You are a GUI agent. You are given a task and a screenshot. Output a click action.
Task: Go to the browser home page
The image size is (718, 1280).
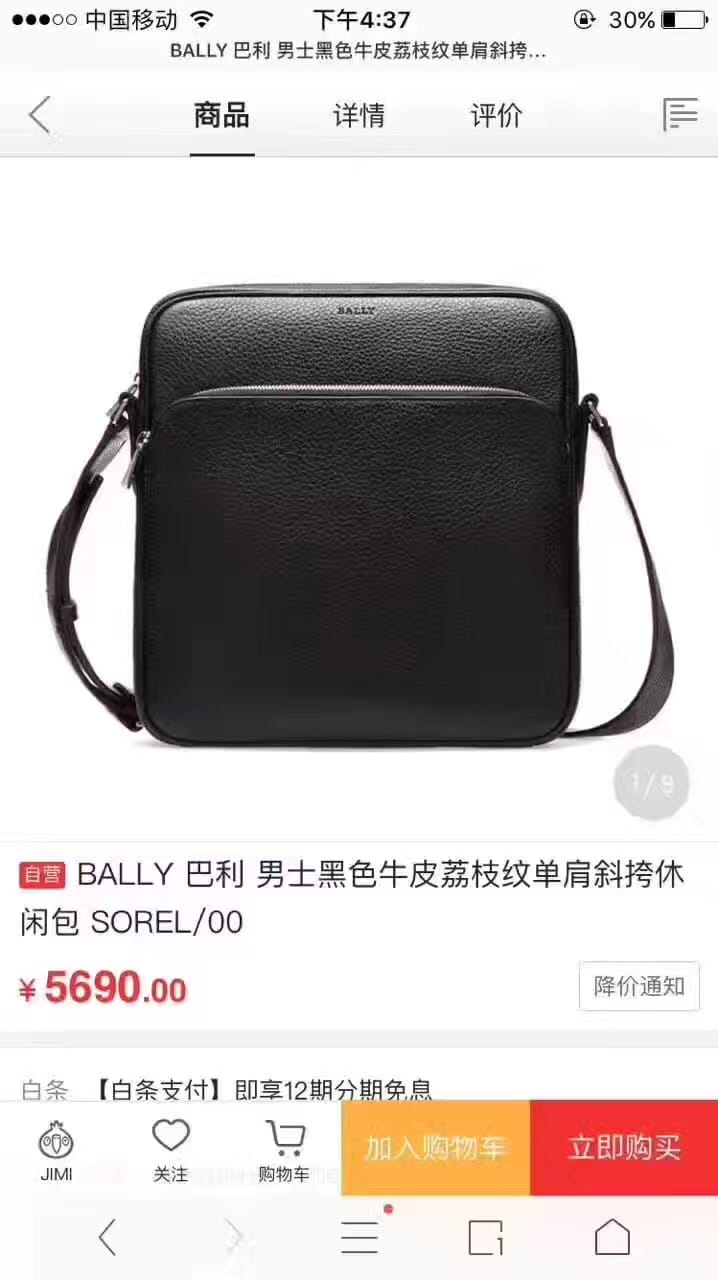(612, 1238)
